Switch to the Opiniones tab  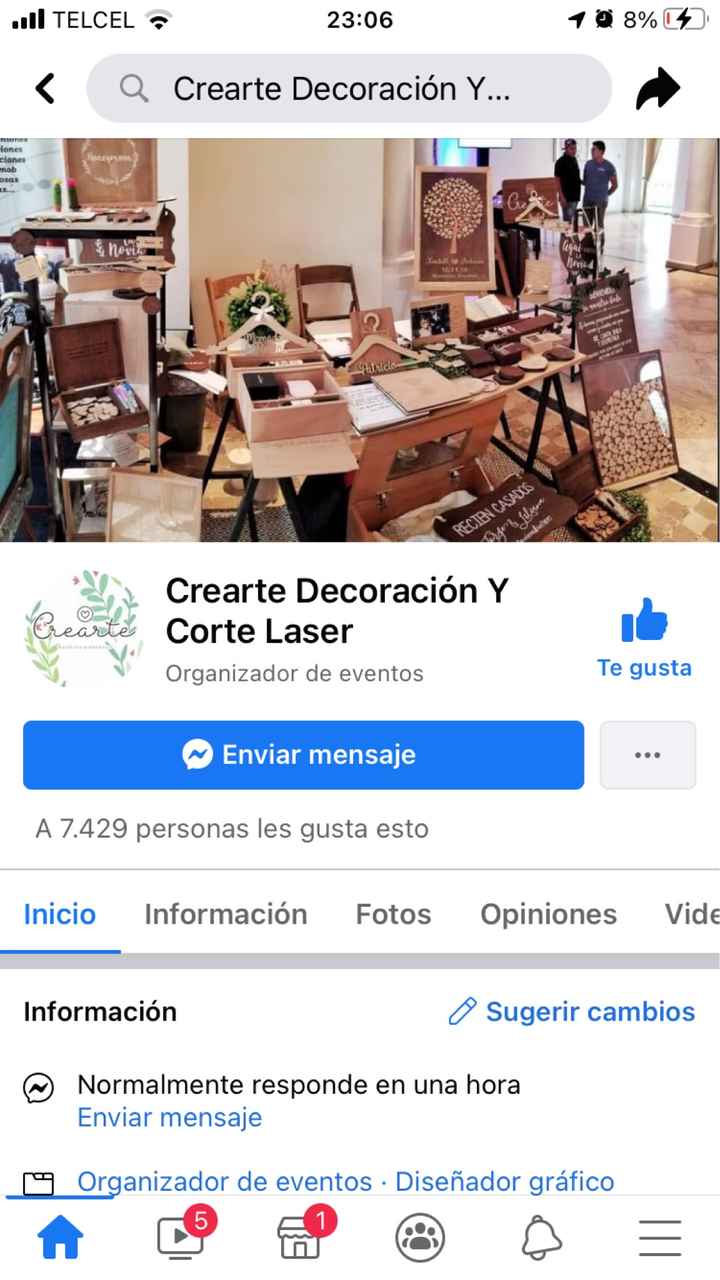tap(548, 914)
